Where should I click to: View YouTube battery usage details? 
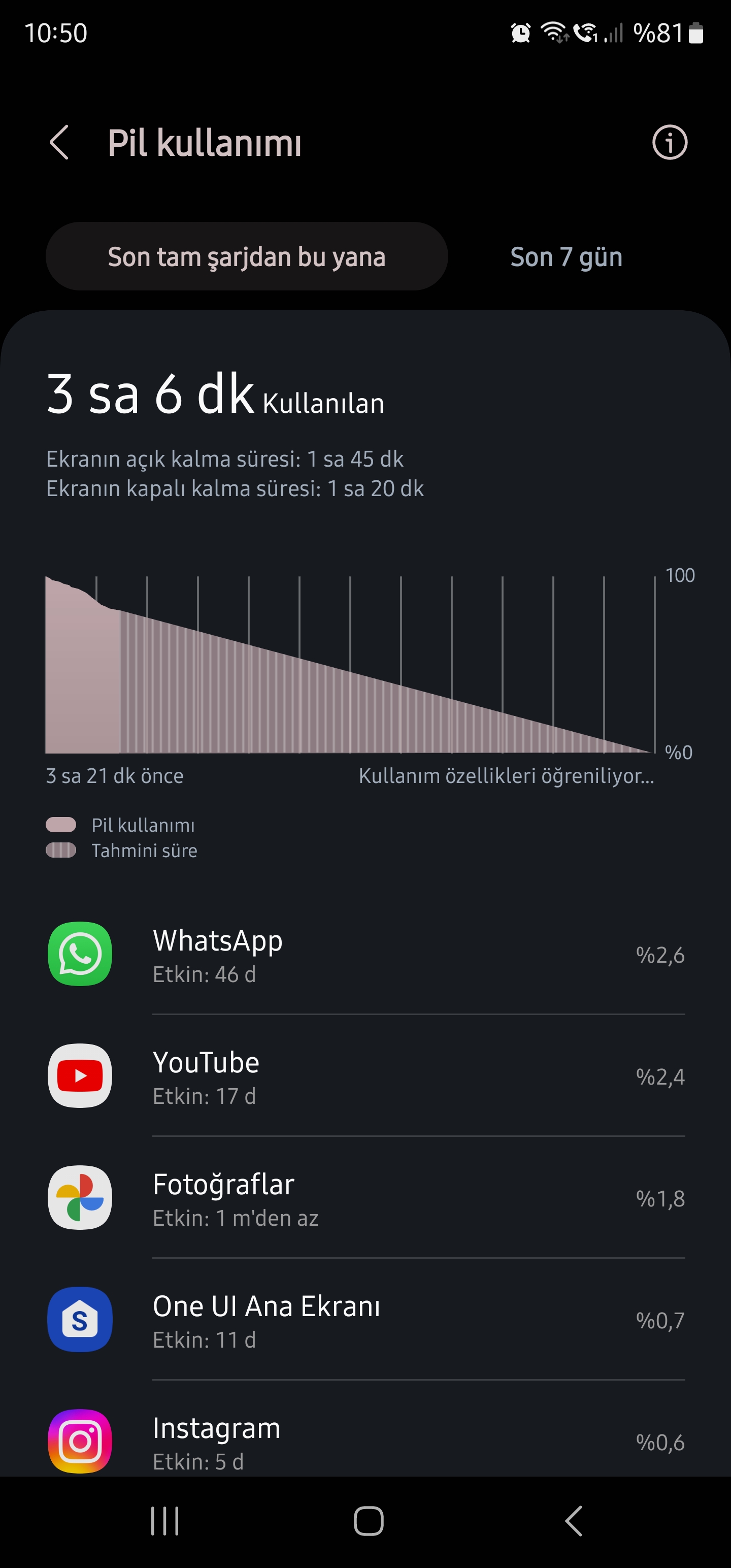click(365, 1075)
